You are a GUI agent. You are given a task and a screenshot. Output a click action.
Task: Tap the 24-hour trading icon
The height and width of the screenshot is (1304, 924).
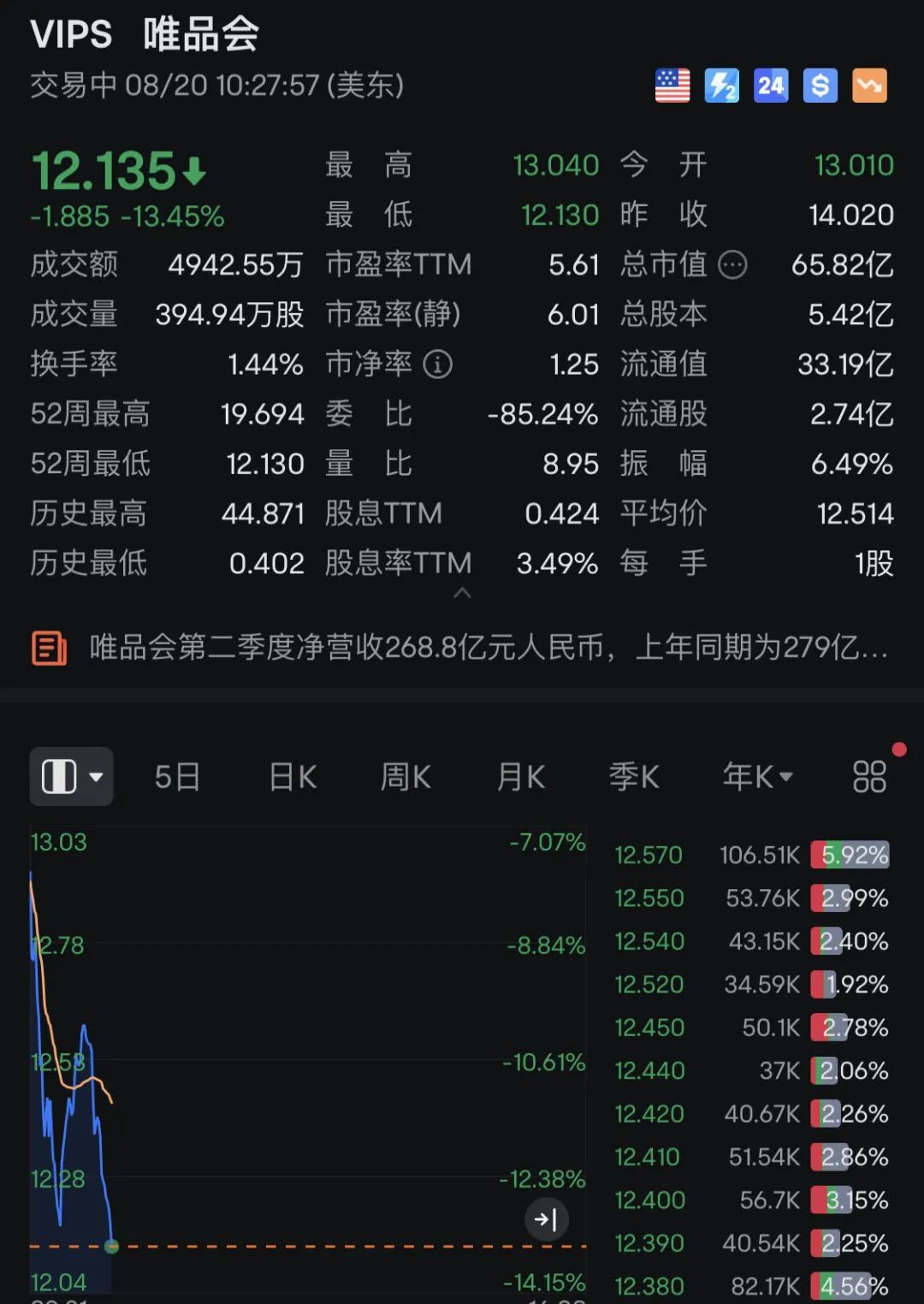pyautogui.click(x=771, y=86)
